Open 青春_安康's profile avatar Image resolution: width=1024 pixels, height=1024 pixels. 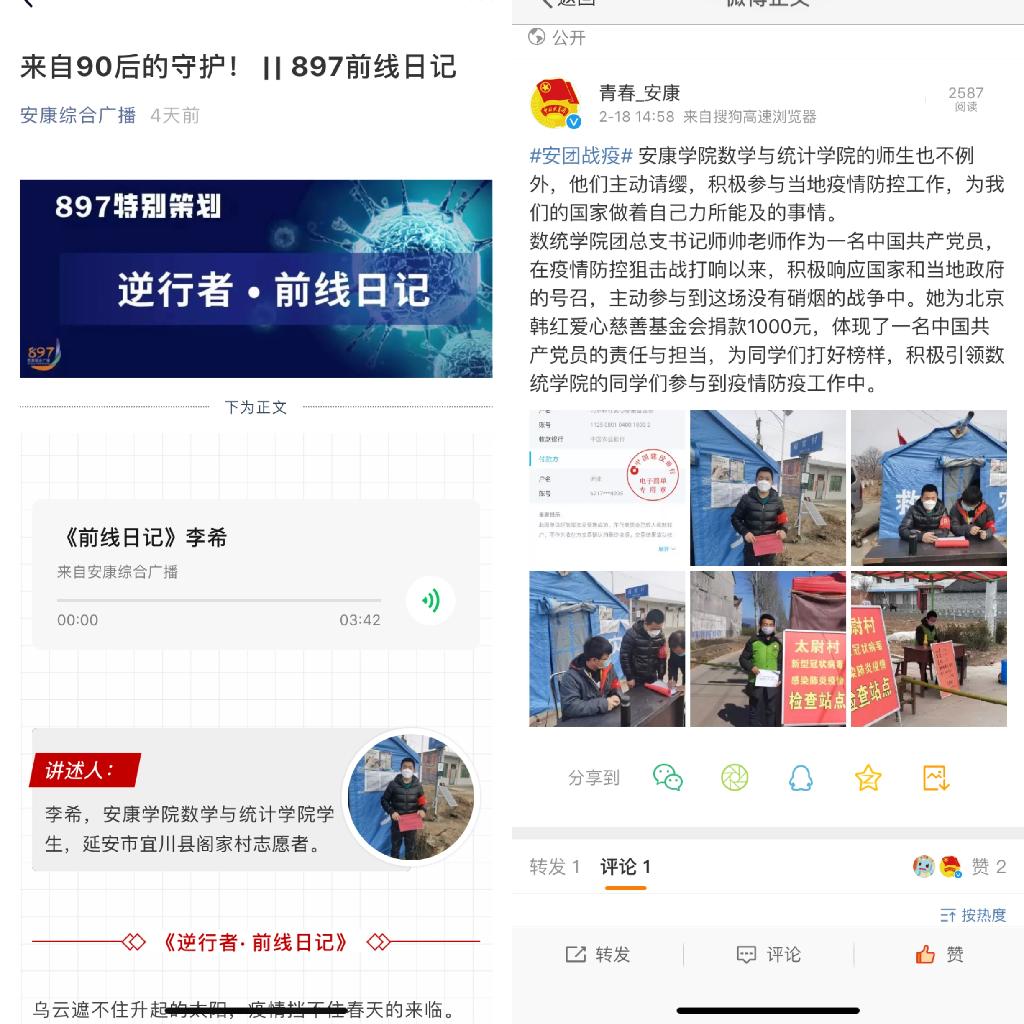(555, 104)
